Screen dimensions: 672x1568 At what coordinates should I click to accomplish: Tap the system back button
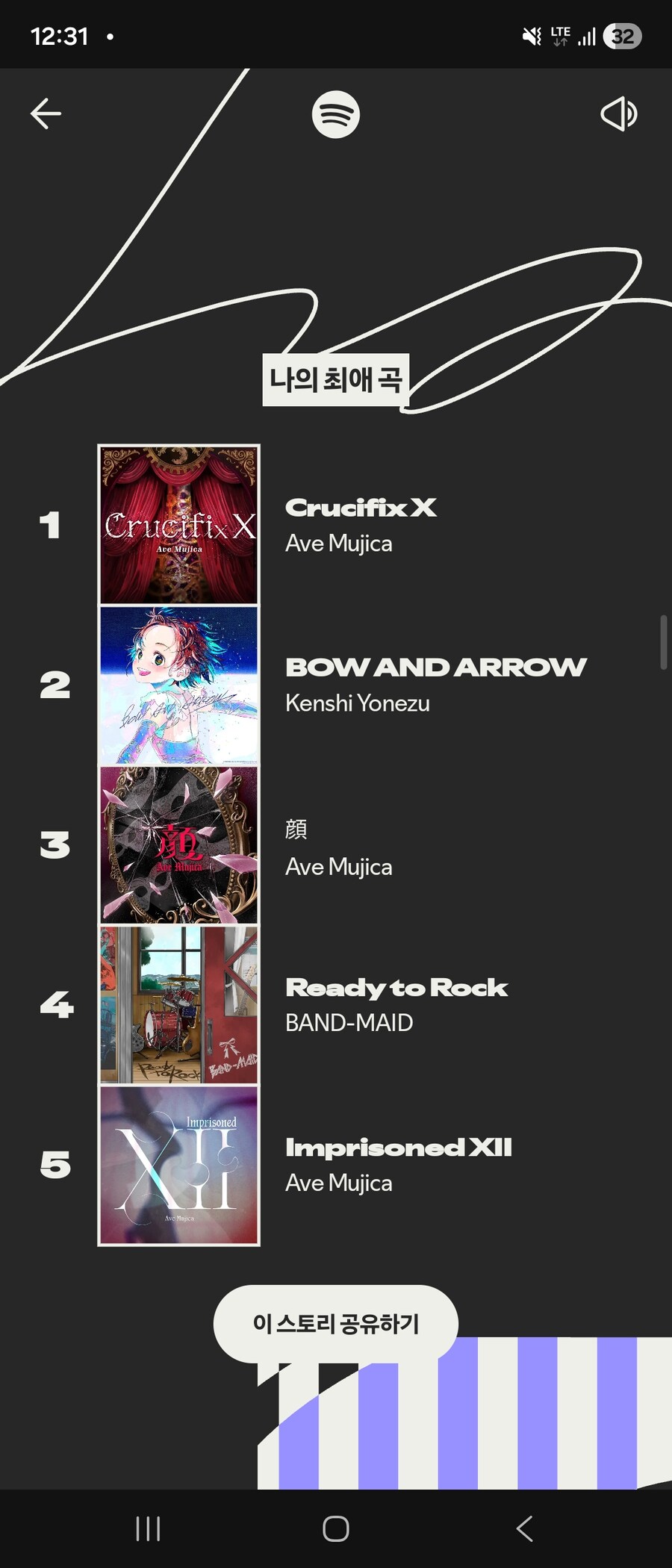(525, 1528)
